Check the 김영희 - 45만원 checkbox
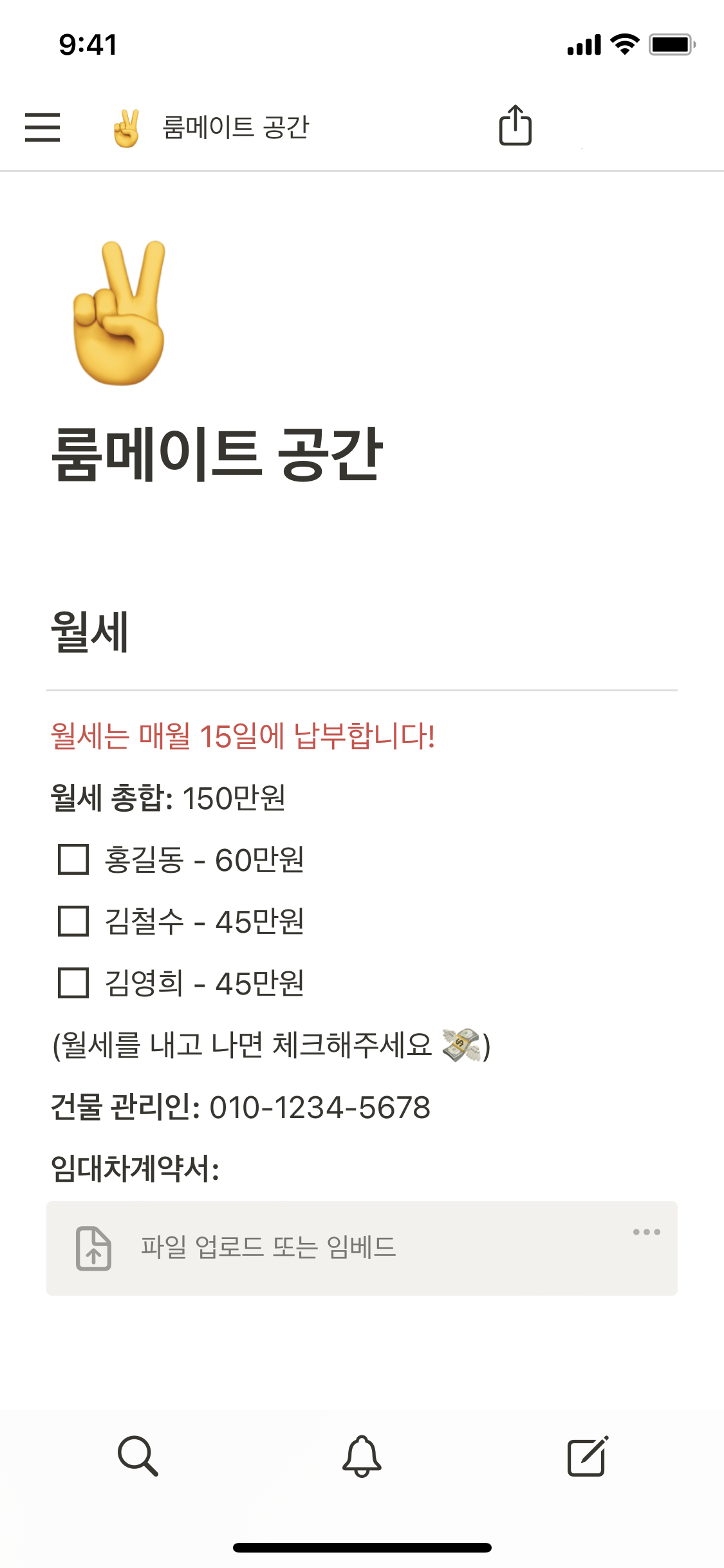This screenshot has width=724, height=1568. click(73, 983)
